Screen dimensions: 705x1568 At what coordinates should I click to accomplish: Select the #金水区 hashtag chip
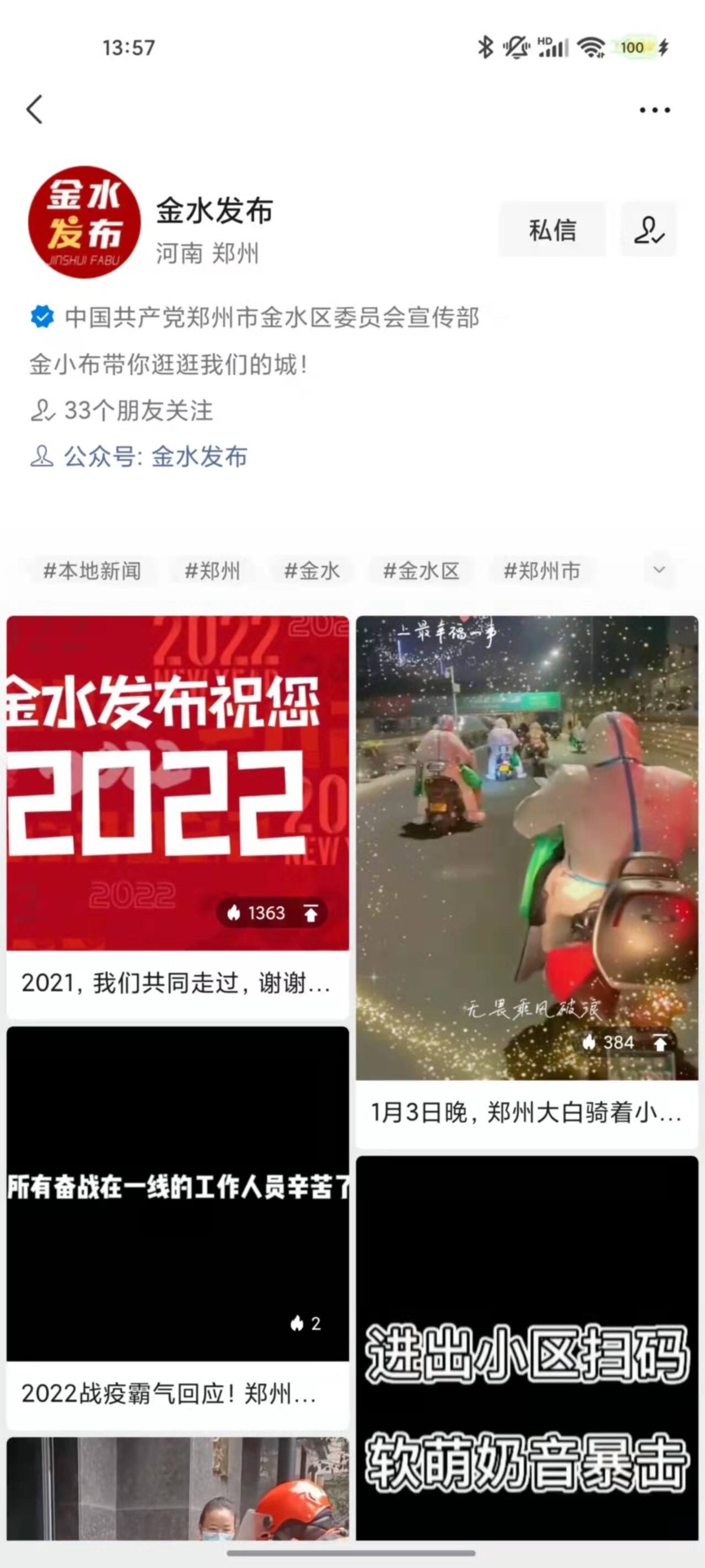tap(421, 571)
